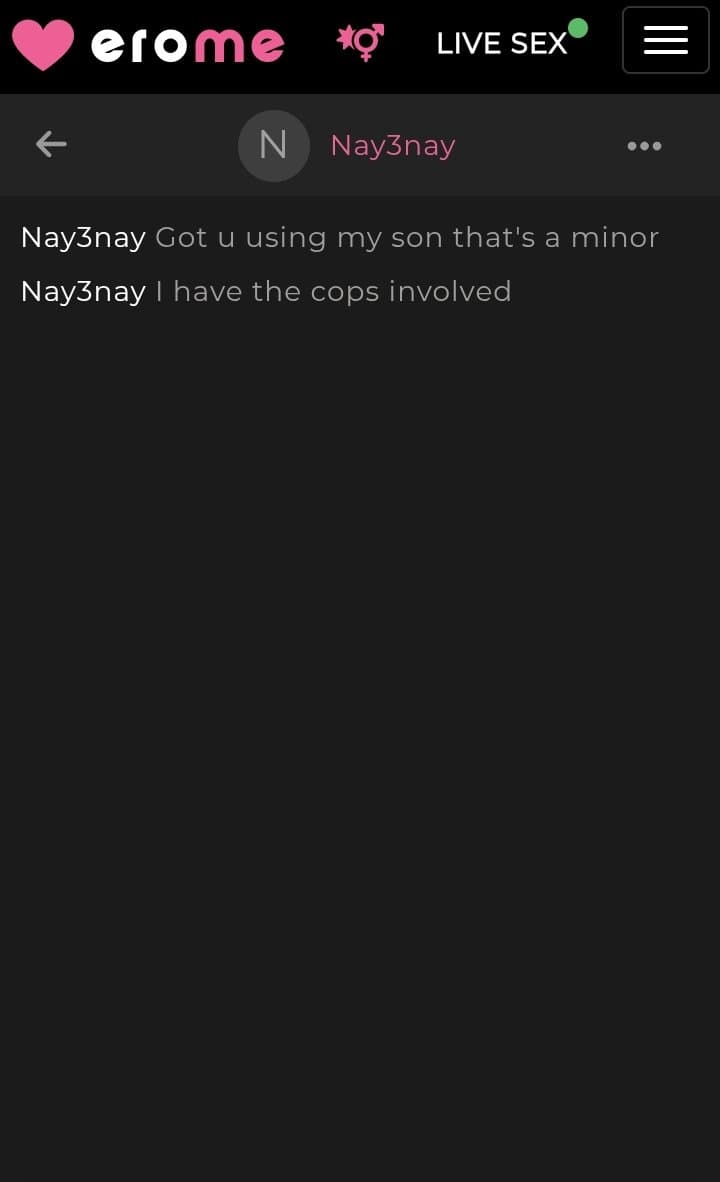Open the navigation menu from the top right
Image resolution: width=720 pixels, height=1182 pixels.
tap(665, 40)
